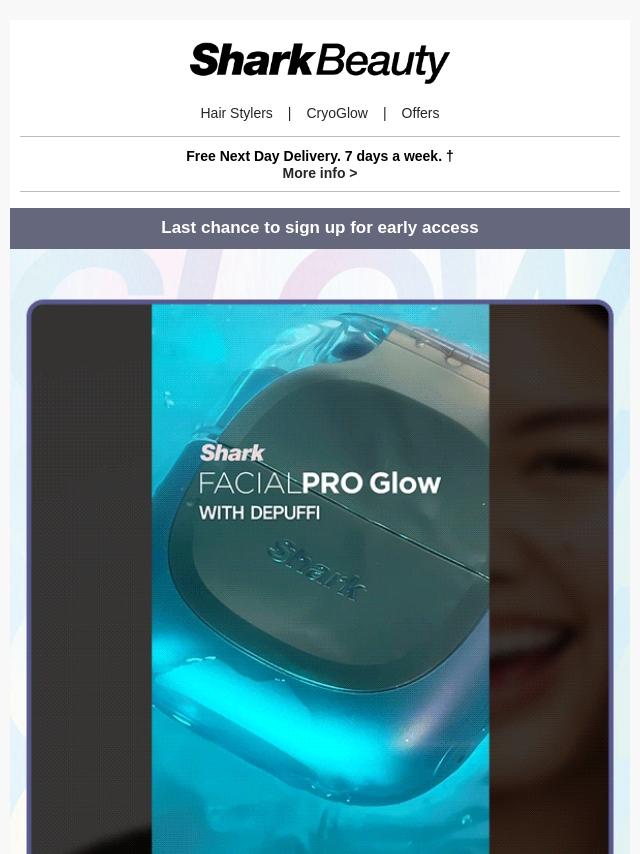Open the Hair Stylers link
This screenshot has width=640, height=854.
pos(236,113)
